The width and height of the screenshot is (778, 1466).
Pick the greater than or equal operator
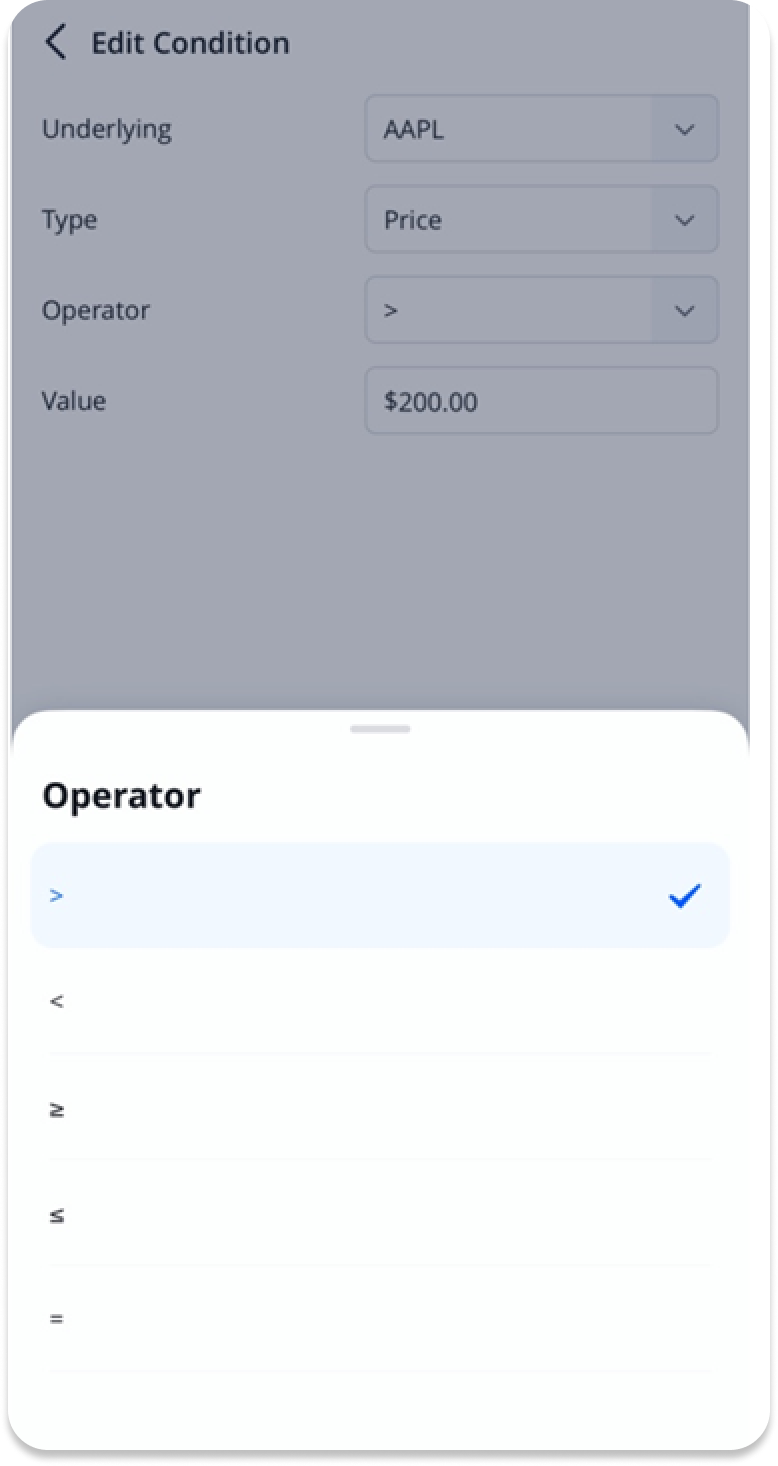pyautogui.click(x=380, y=1108)
